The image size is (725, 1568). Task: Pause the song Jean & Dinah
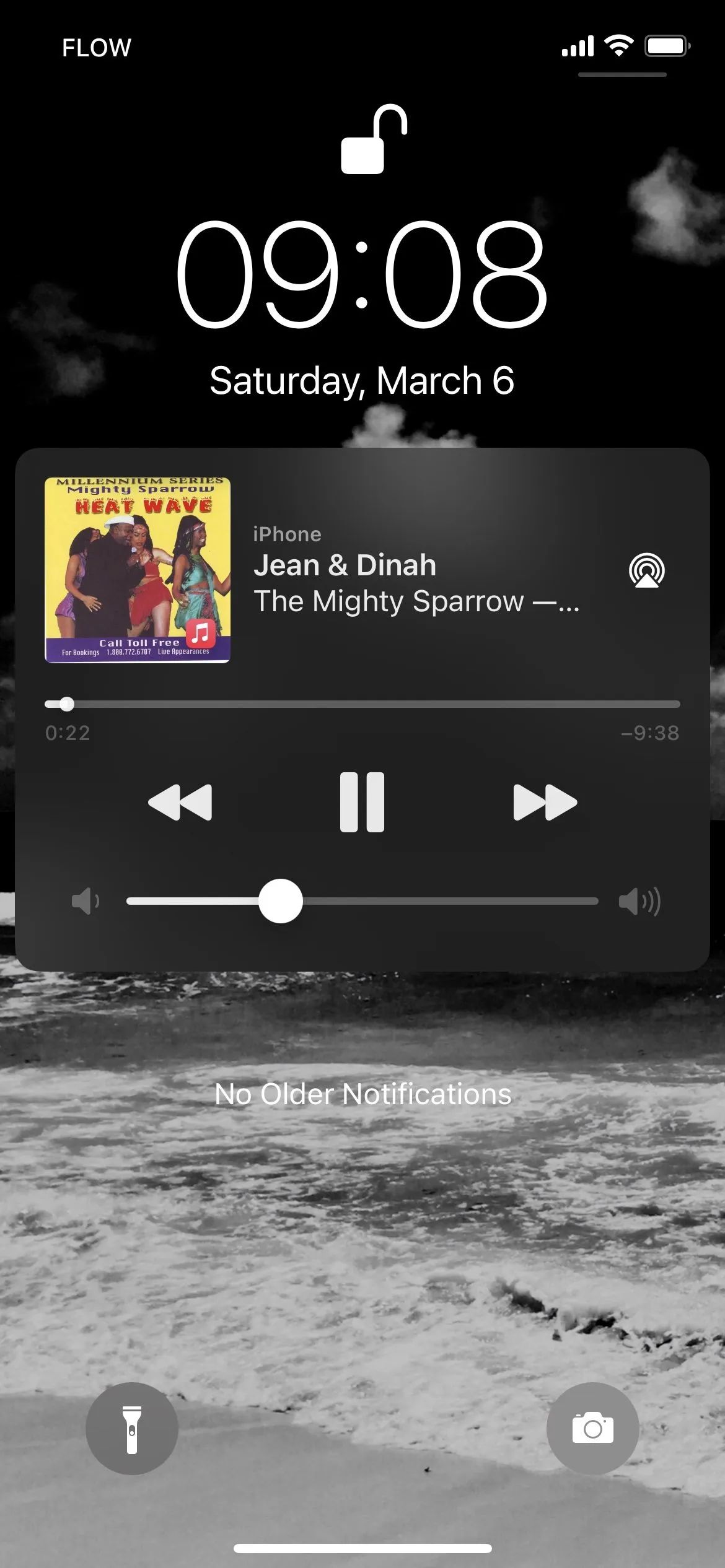pos(362,802)
